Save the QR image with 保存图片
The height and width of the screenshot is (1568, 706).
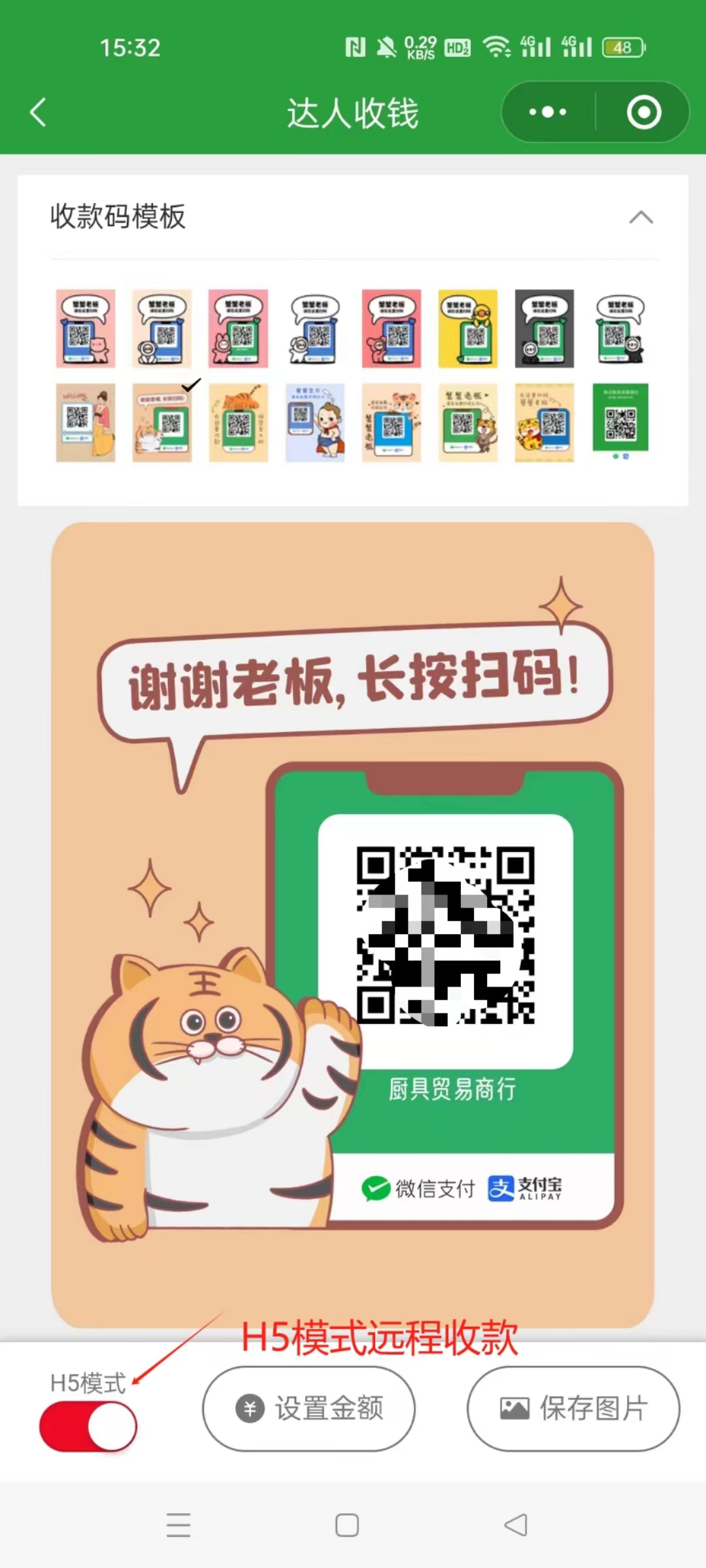pyautogui.click(x=573, y=1409)
